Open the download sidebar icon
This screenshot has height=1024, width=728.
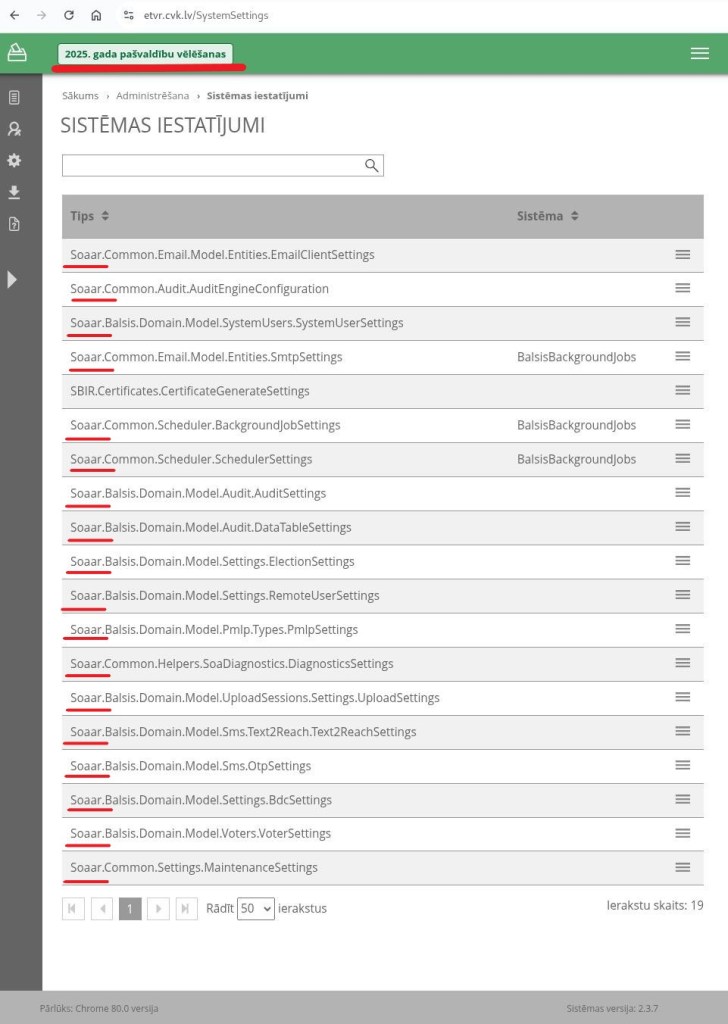tap(14, 192)
